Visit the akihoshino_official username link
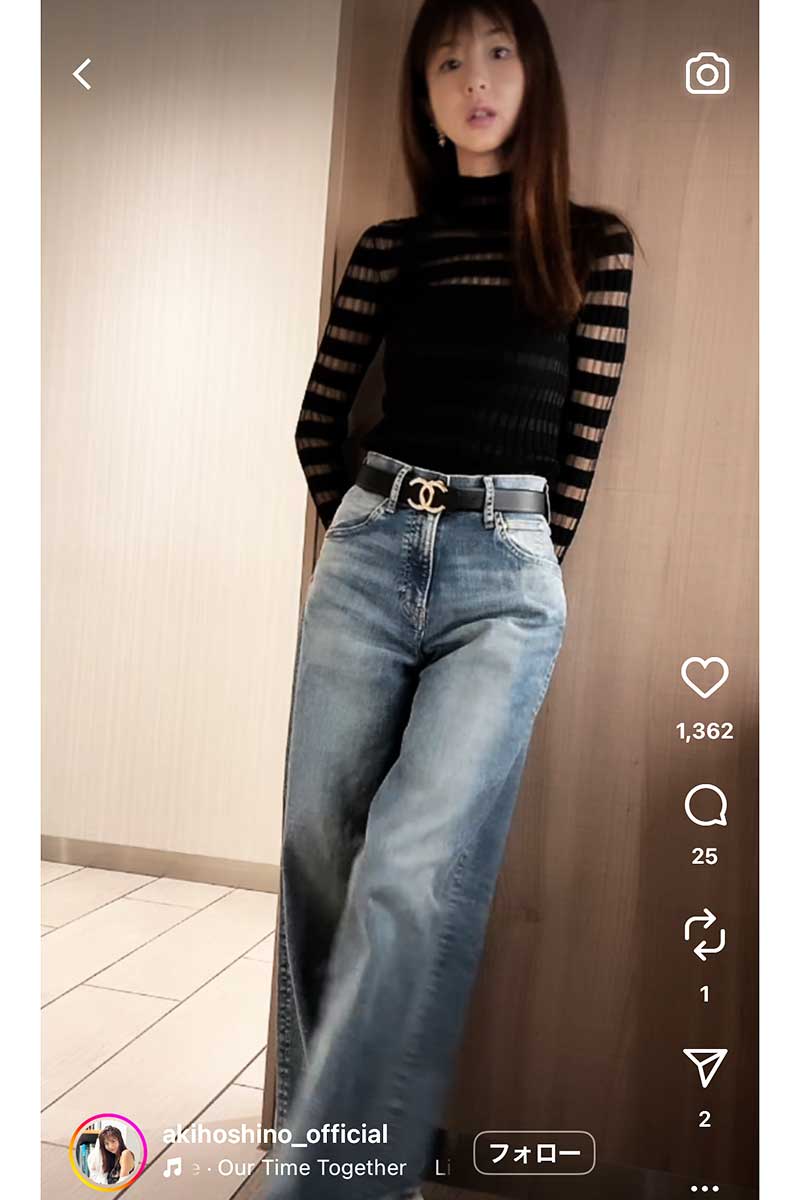Viewport: 800px width, 1200px height. pos(275,1134)
